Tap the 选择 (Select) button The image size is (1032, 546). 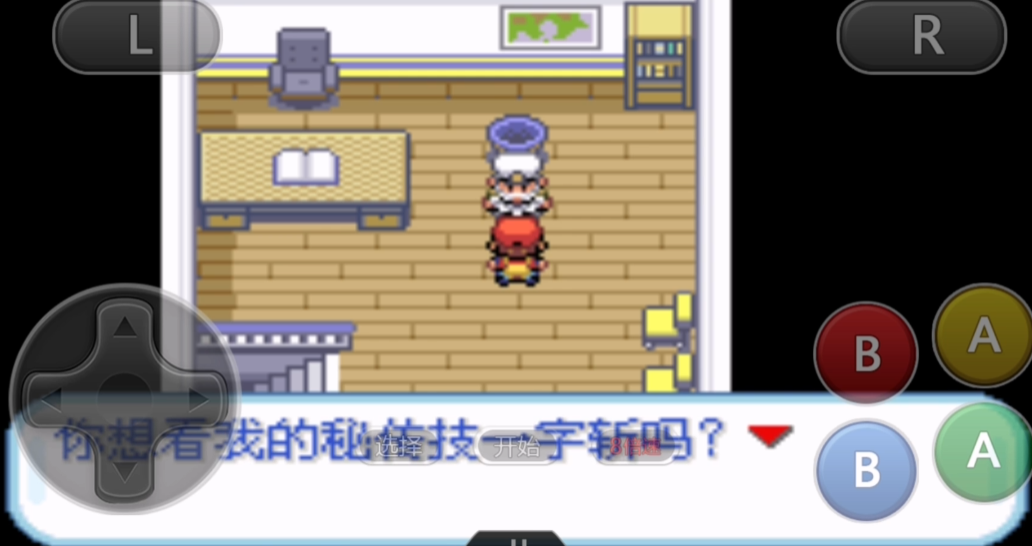401,447
